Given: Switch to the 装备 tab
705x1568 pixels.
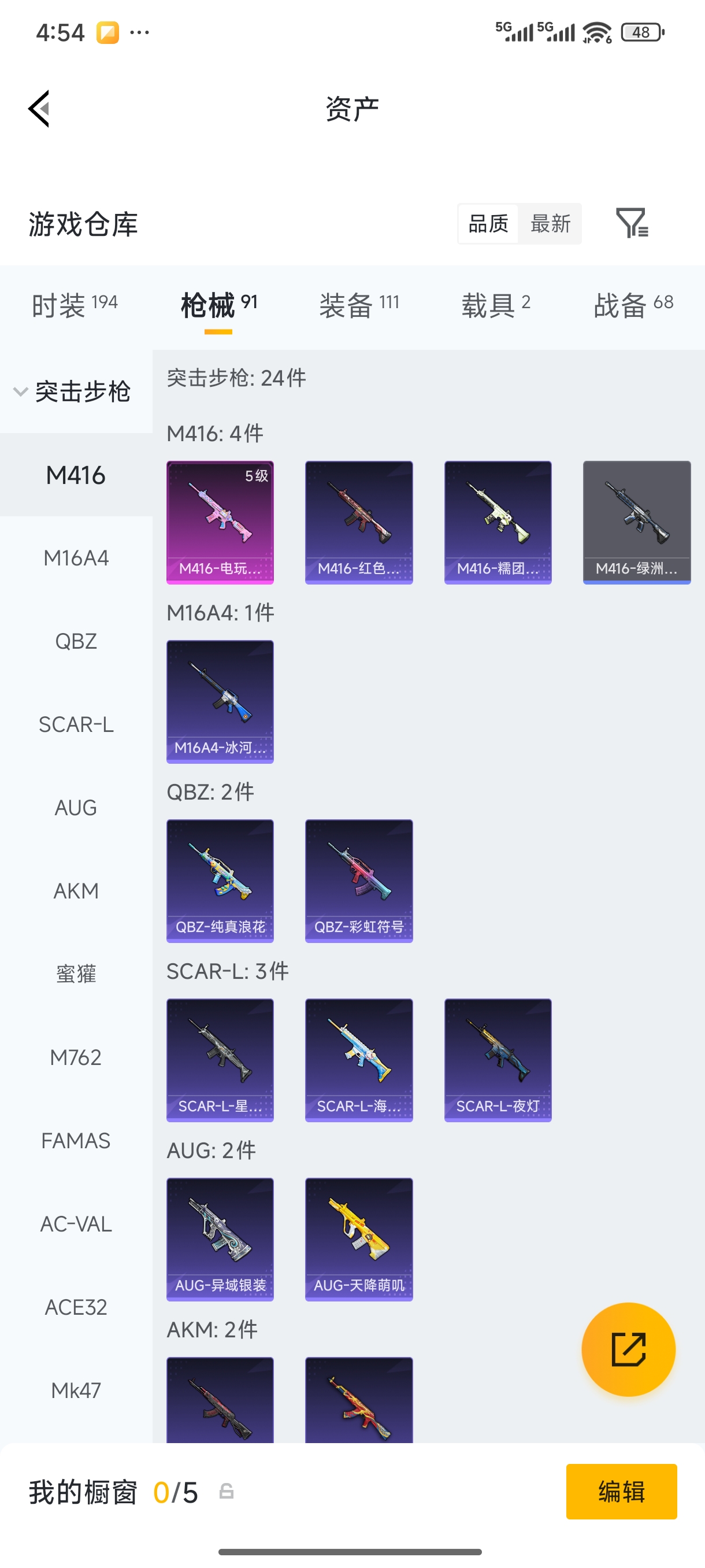Looking at the screenshot, I should pos(359,304).
